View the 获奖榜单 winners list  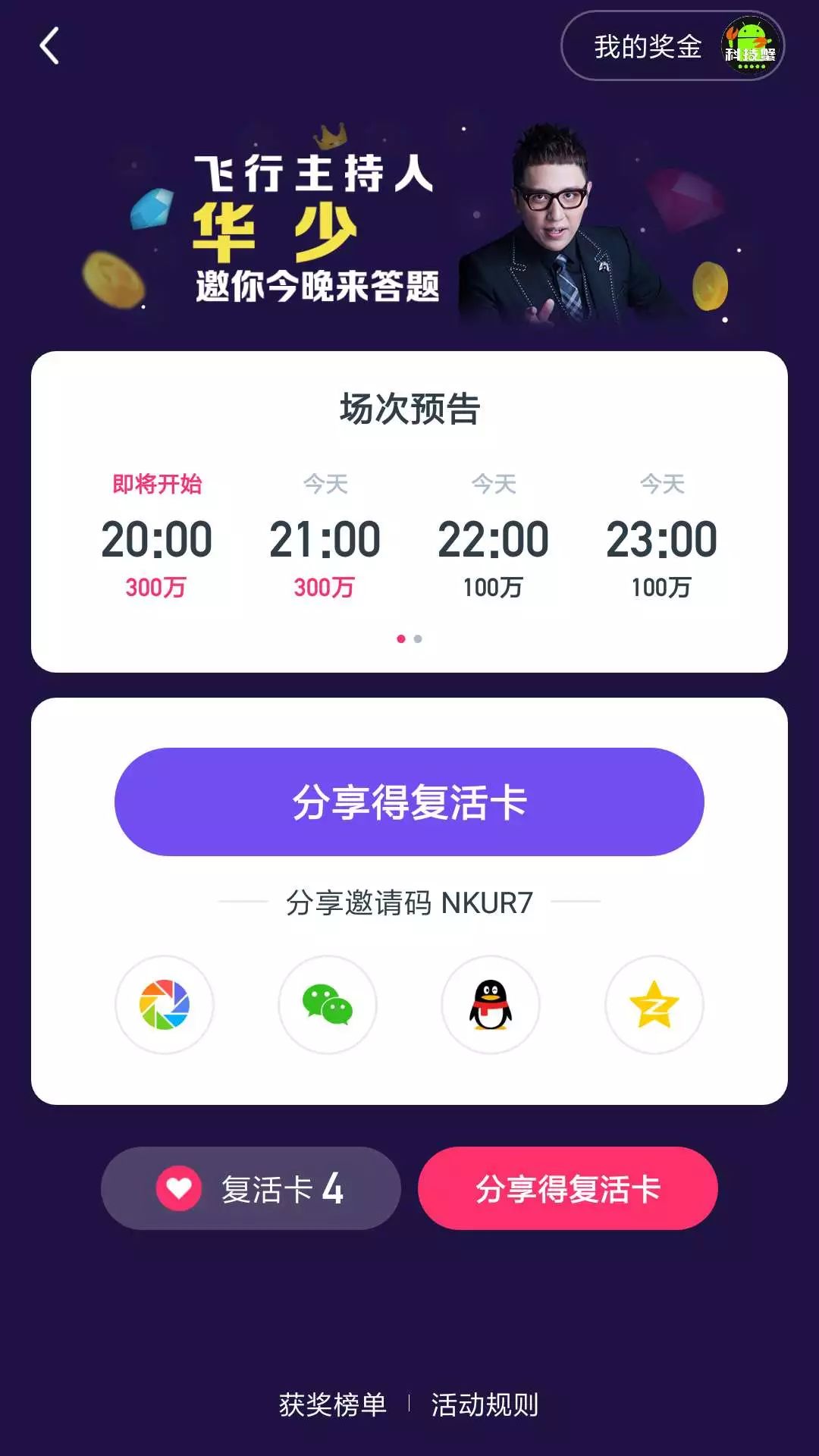pos(333,1404)
